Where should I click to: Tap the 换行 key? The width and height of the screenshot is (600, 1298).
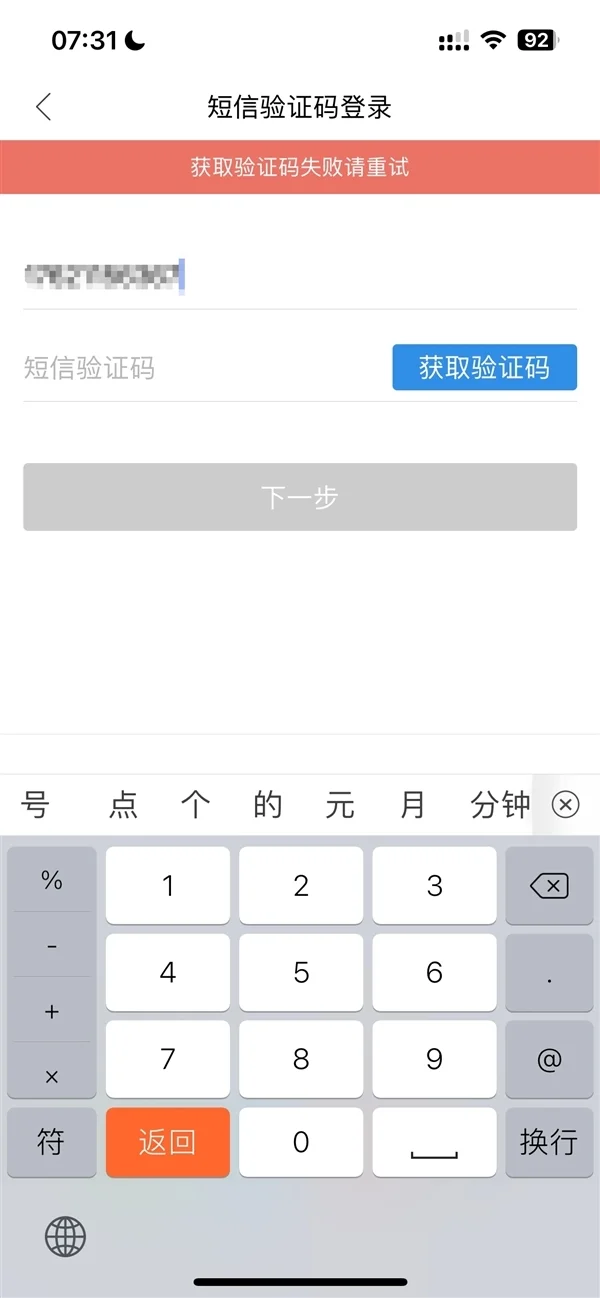549,1142
